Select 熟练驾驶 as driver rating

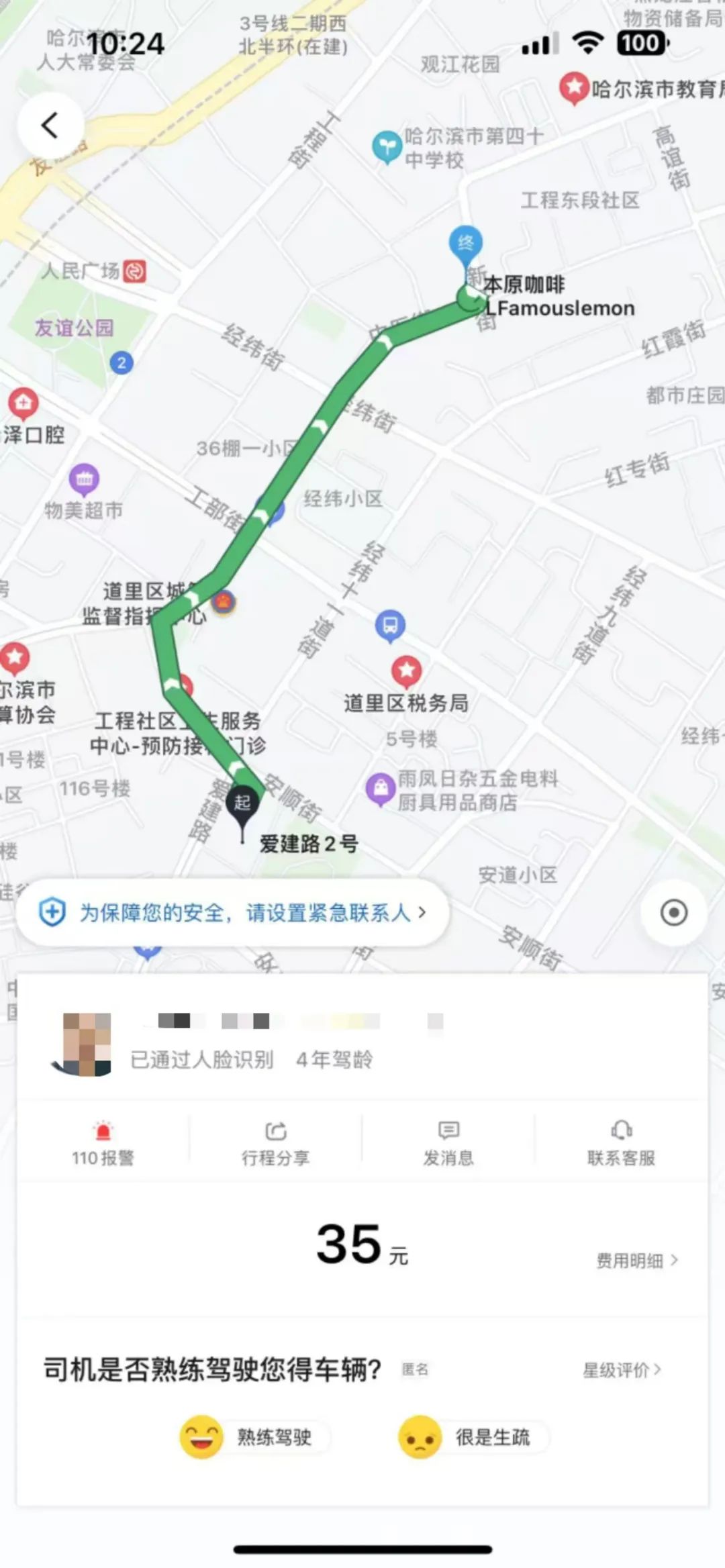click(x=255, y=1437)
